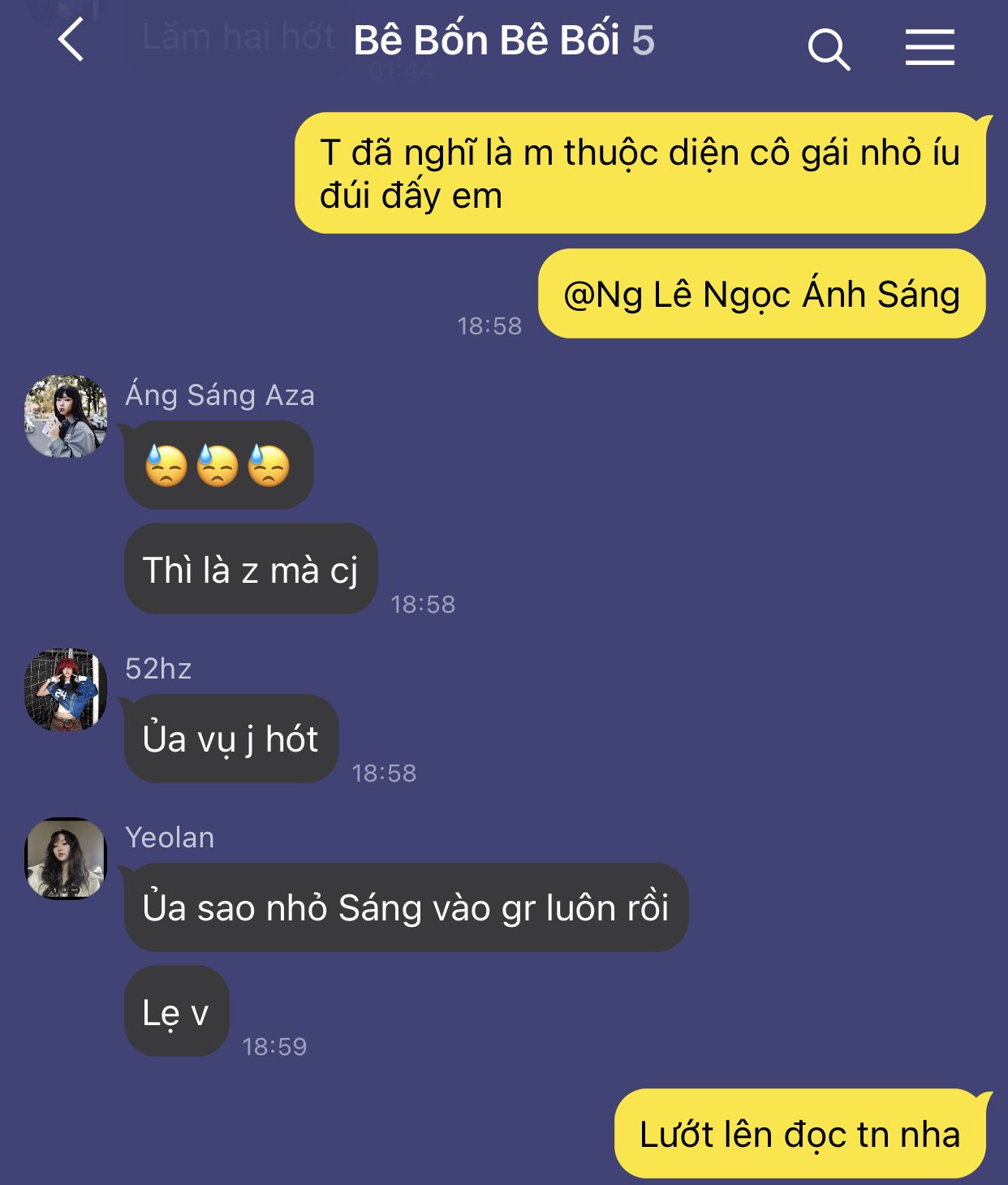Viewport: 1008px width, 1185px height.
Task: Open Yeolan's profile avatar
Action: click(x=66, y=859)
